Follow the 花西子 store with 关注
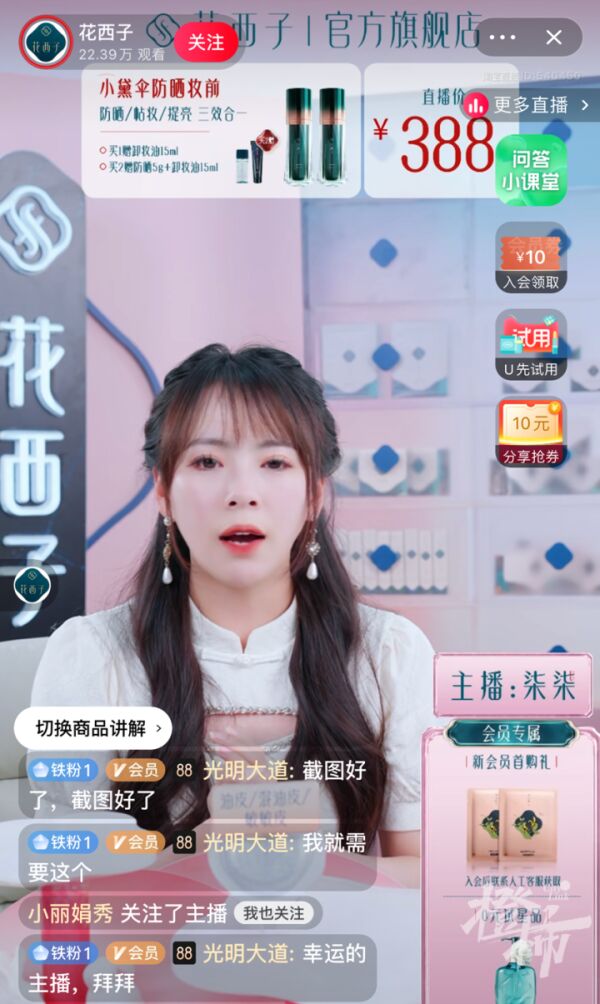The height and width of the screenshot is (1004, 600). pos(206,43)
